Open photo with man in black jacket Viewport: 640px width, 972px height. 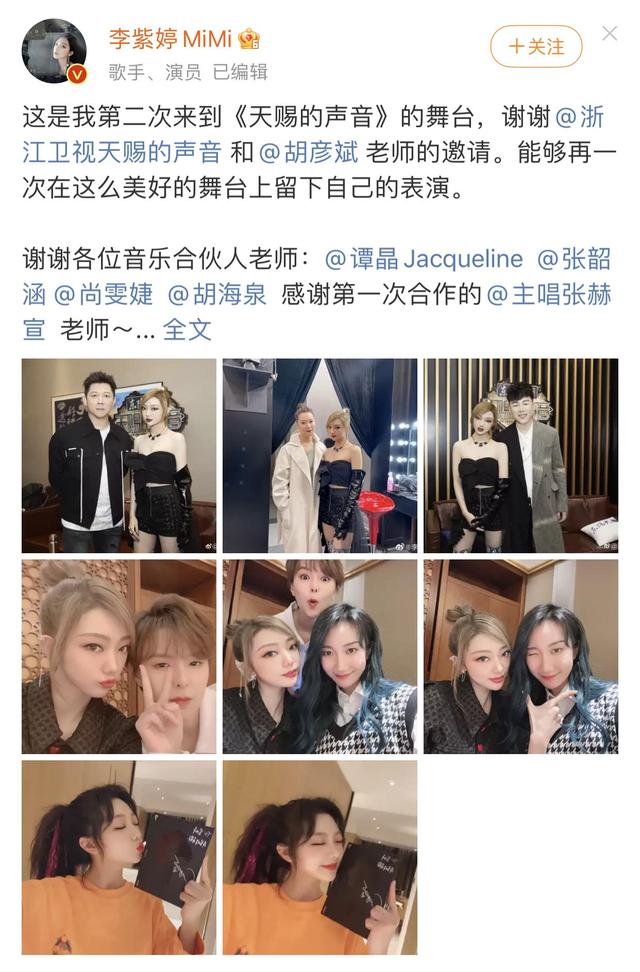[x=119, y=455]
